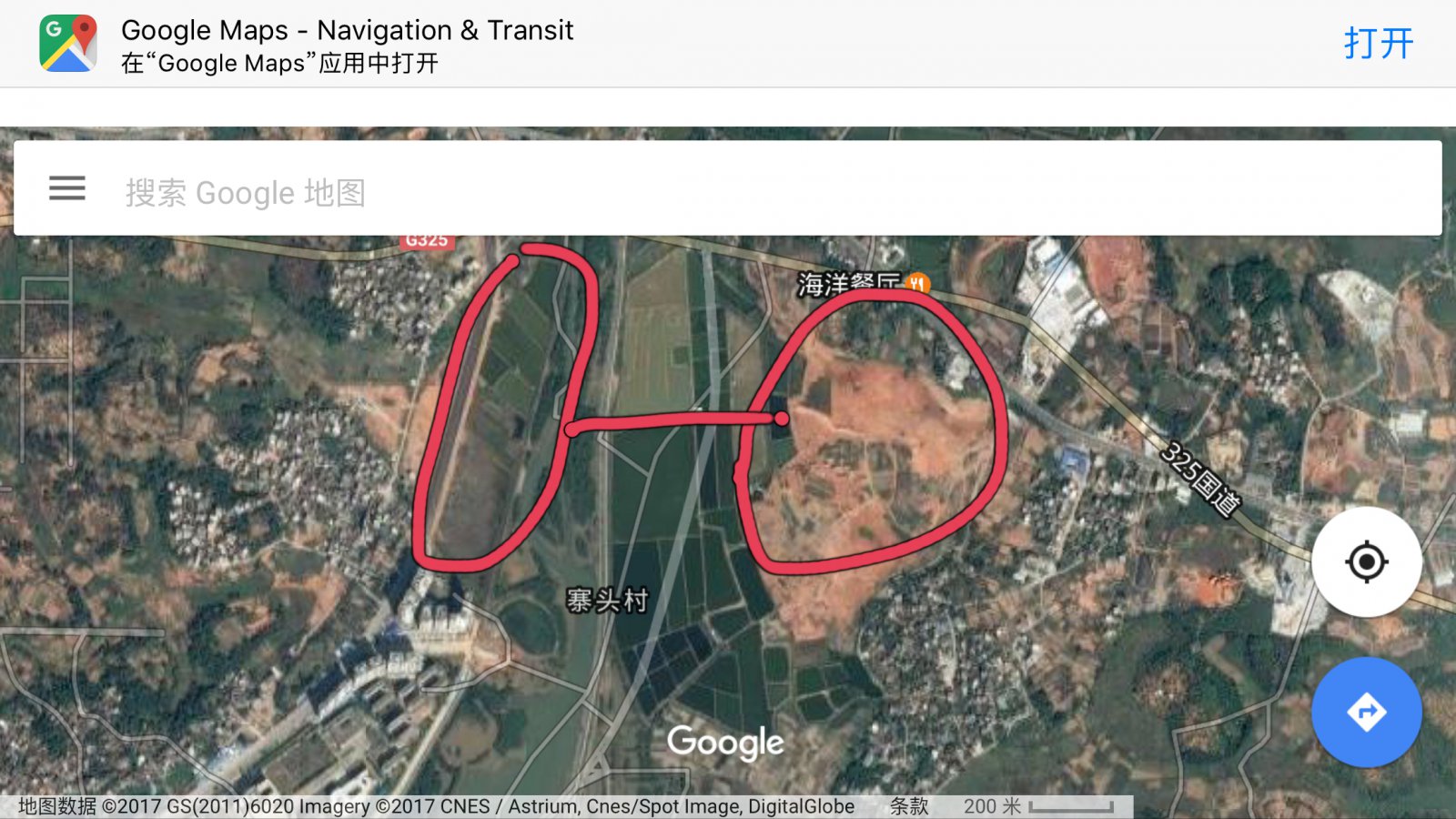Open directions with the blue arrow button

click(1366, 712)
